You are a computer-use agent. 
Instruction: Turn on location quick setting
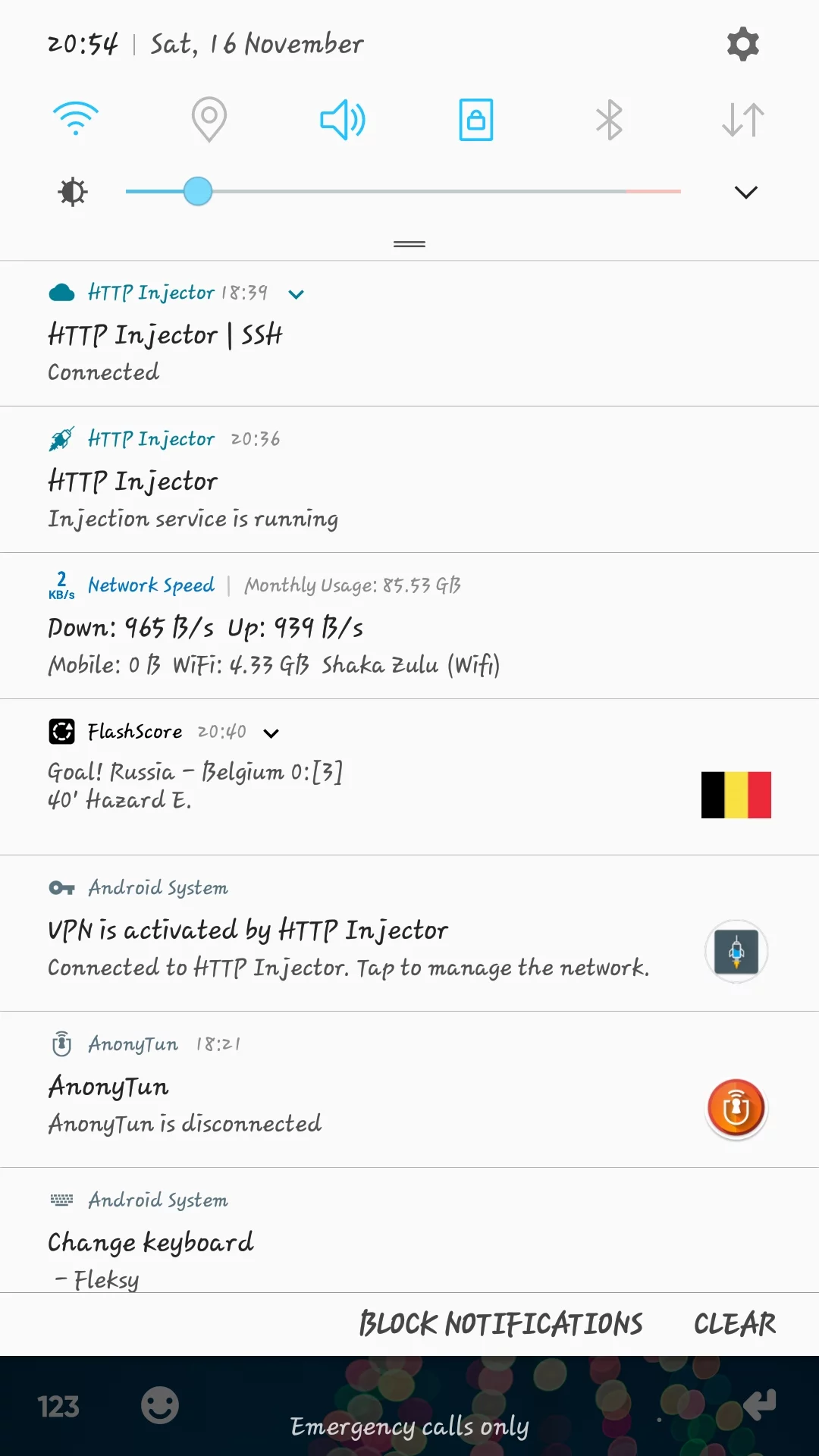click(209, 119)
